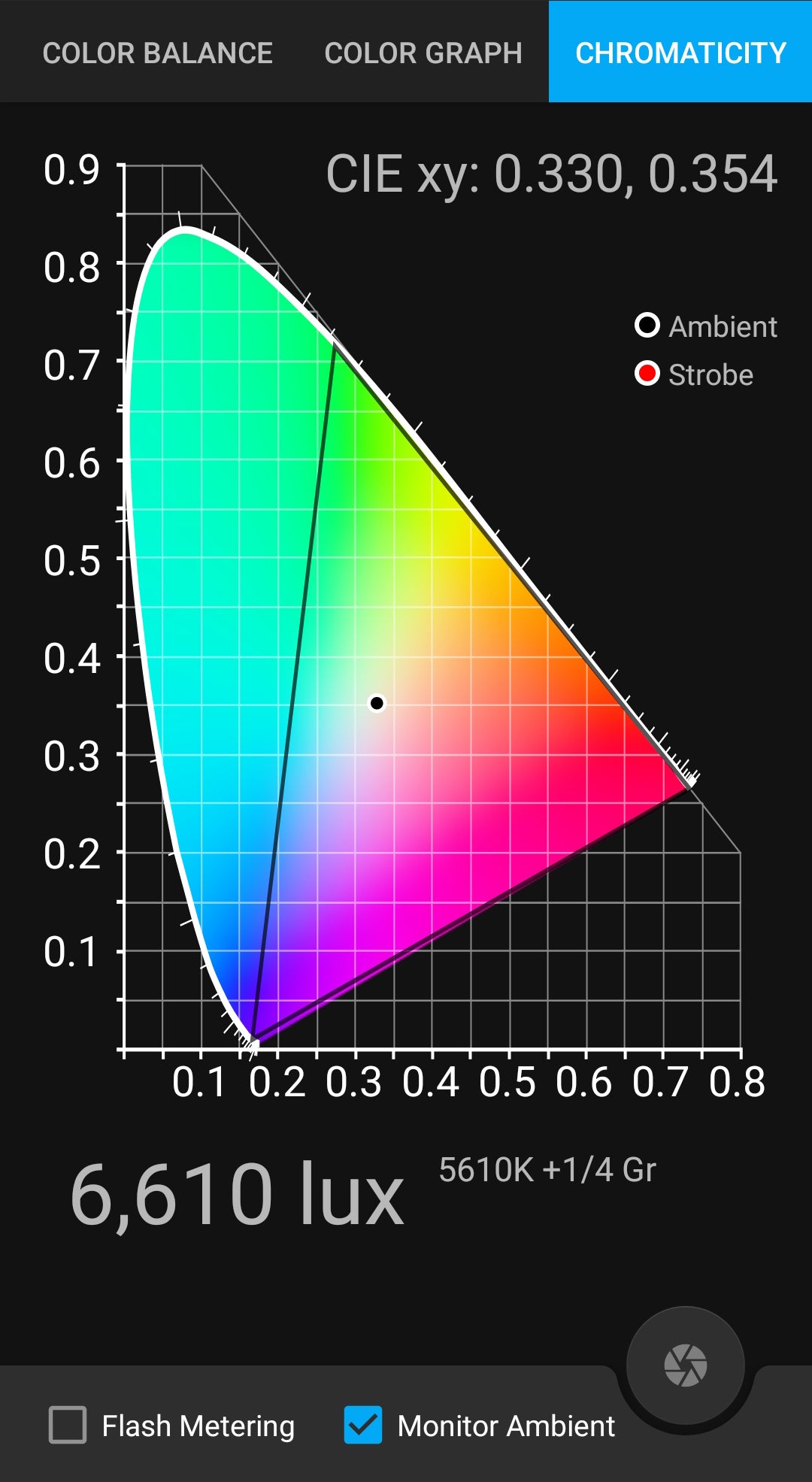
Task: Tap the shutter measure button
Action: tap(685, 1365)
